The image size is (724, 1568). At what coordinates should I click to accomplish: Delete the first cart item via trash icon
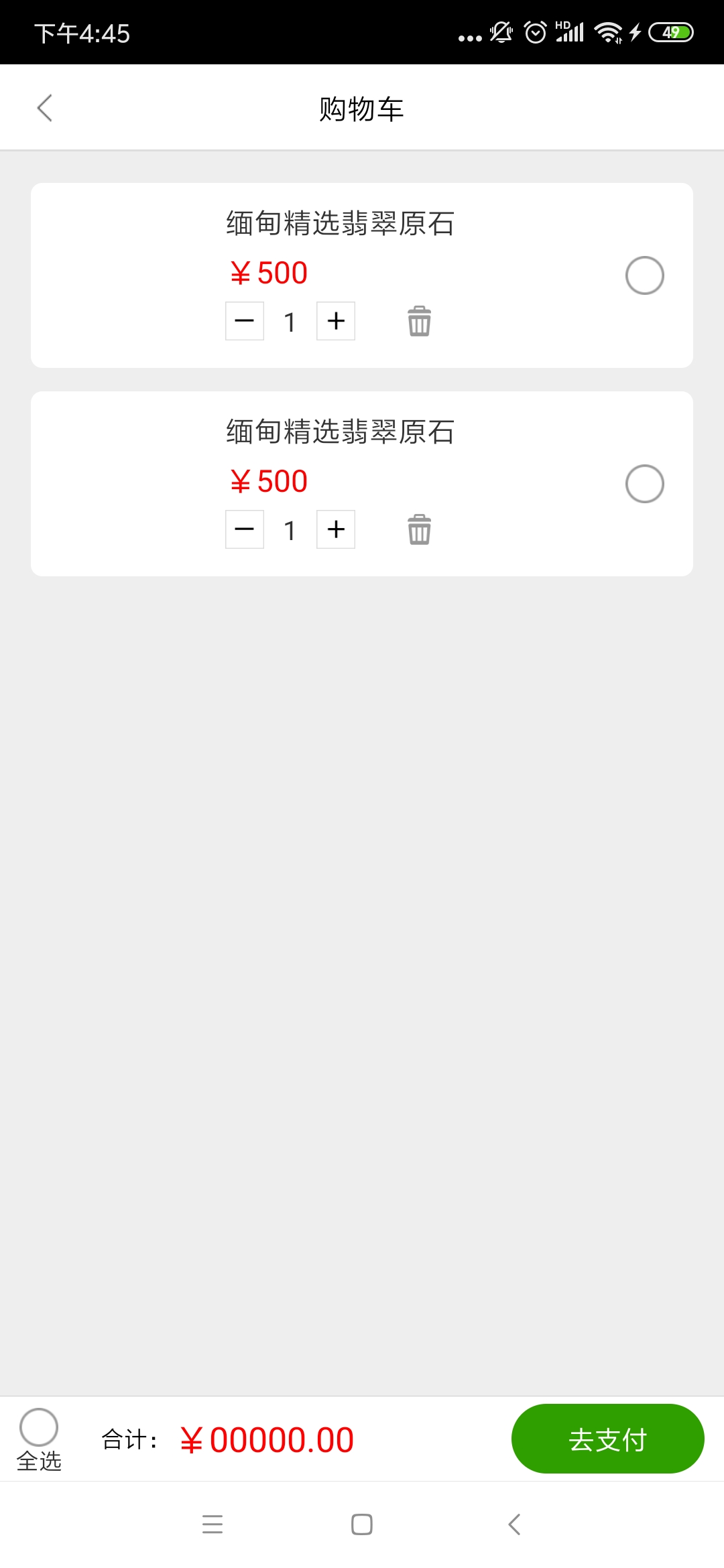pos(420,322)
